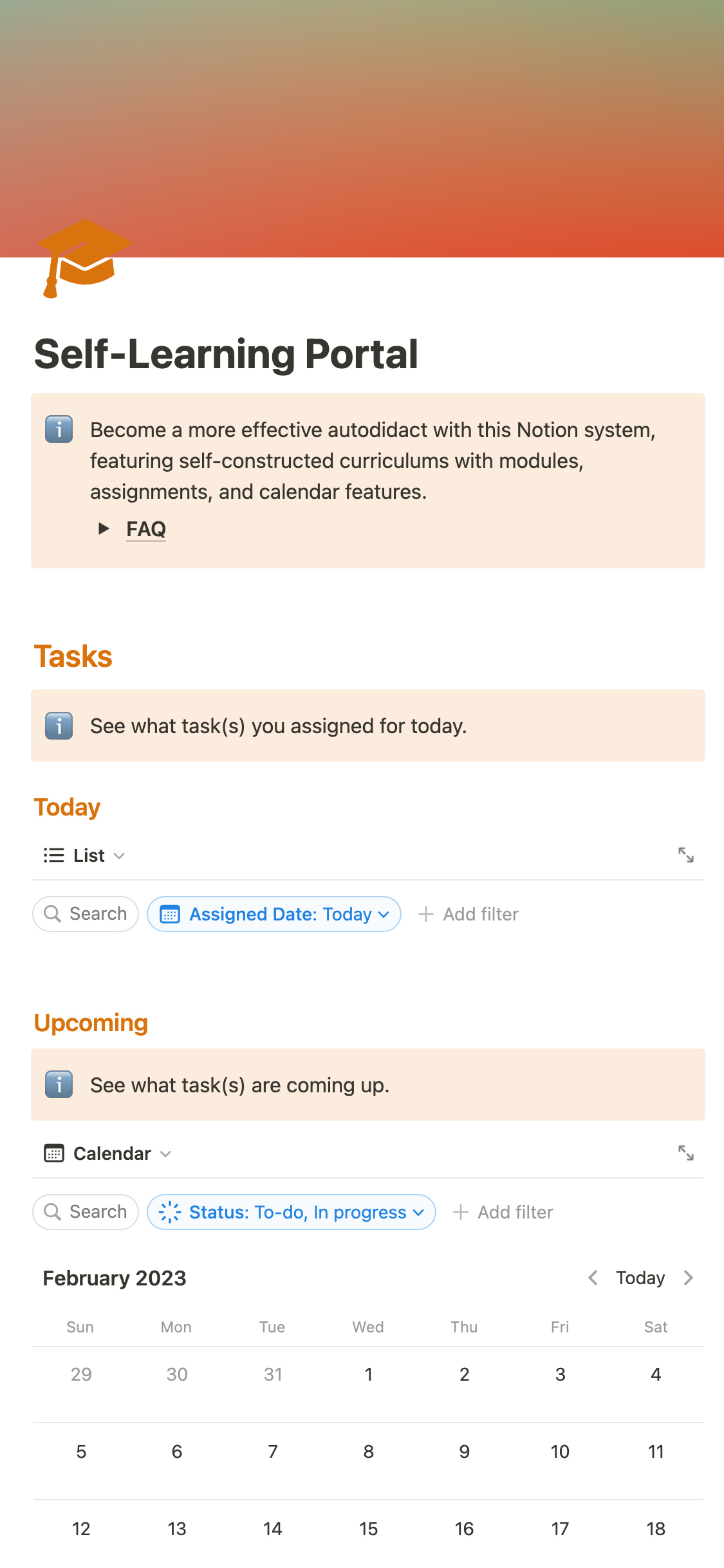Open the List view dropdown
724x1568 pixels.
coord(84,855)
